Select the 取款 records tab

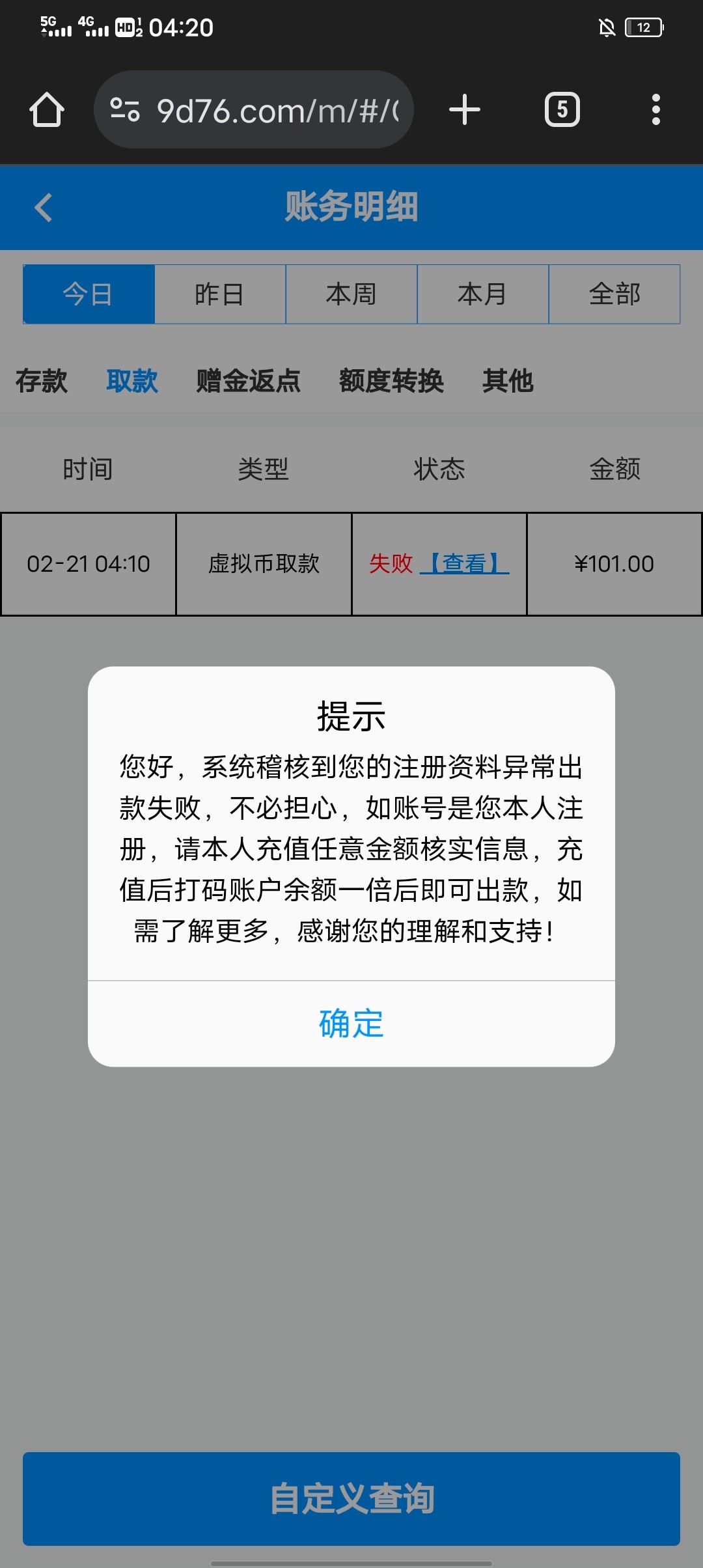click(132, 381)
